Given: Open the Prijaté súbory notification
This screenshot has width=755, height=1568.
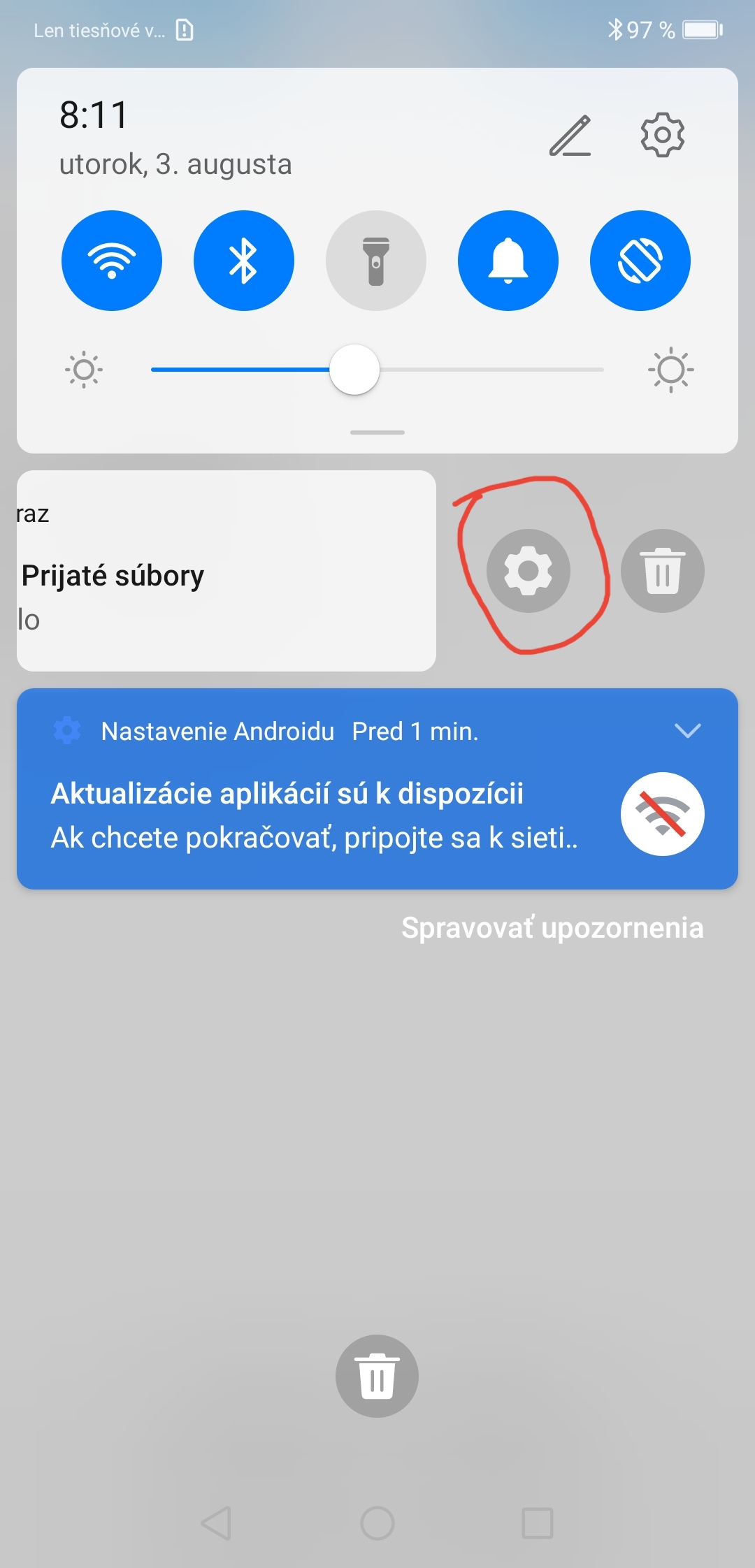Looking at the screenshot, I should (226, 571).
